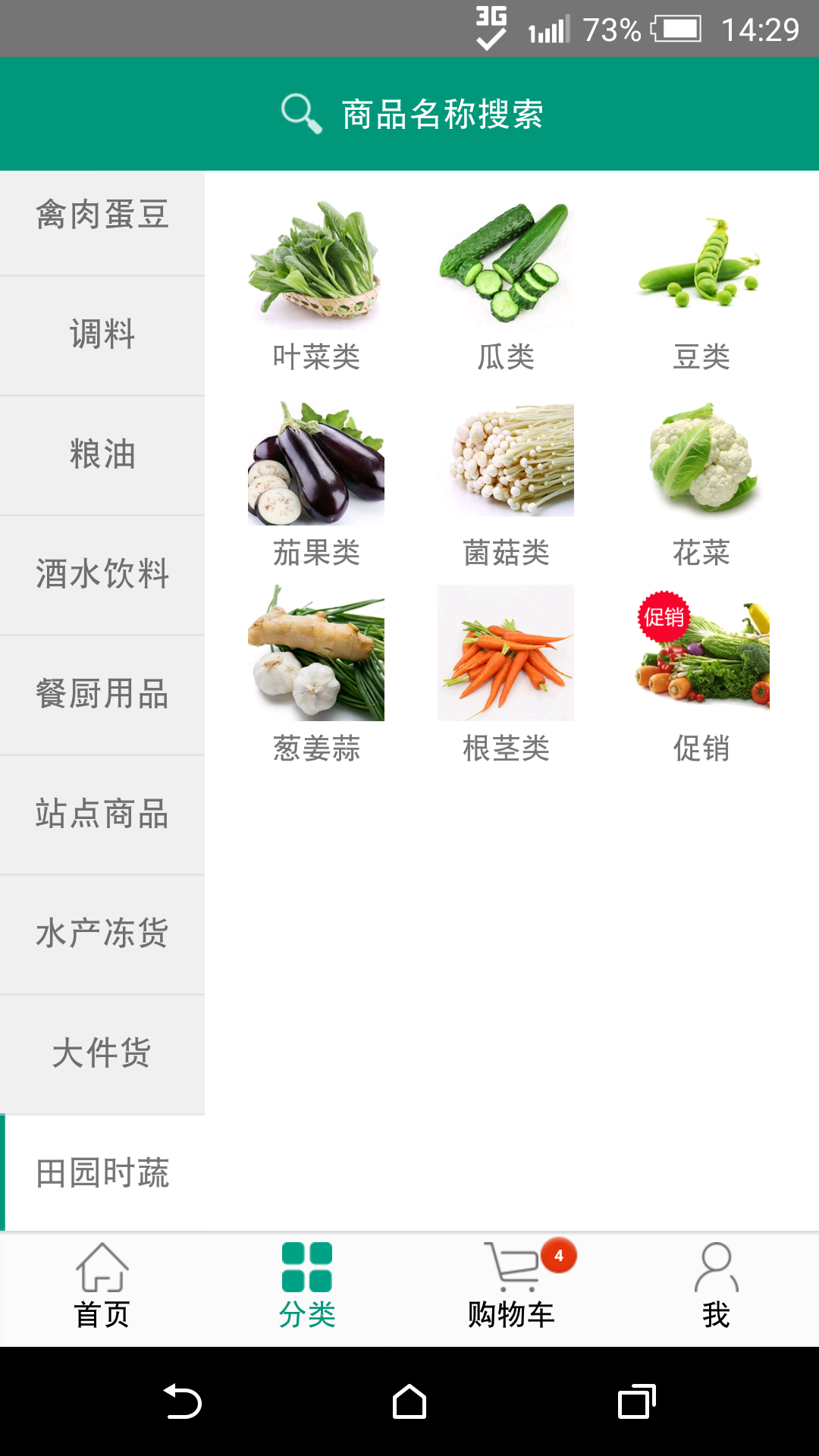This screenshot has height=1456, width=819.
Task: Open the 茄果类 subcategory tile
Action: (316, 482)
